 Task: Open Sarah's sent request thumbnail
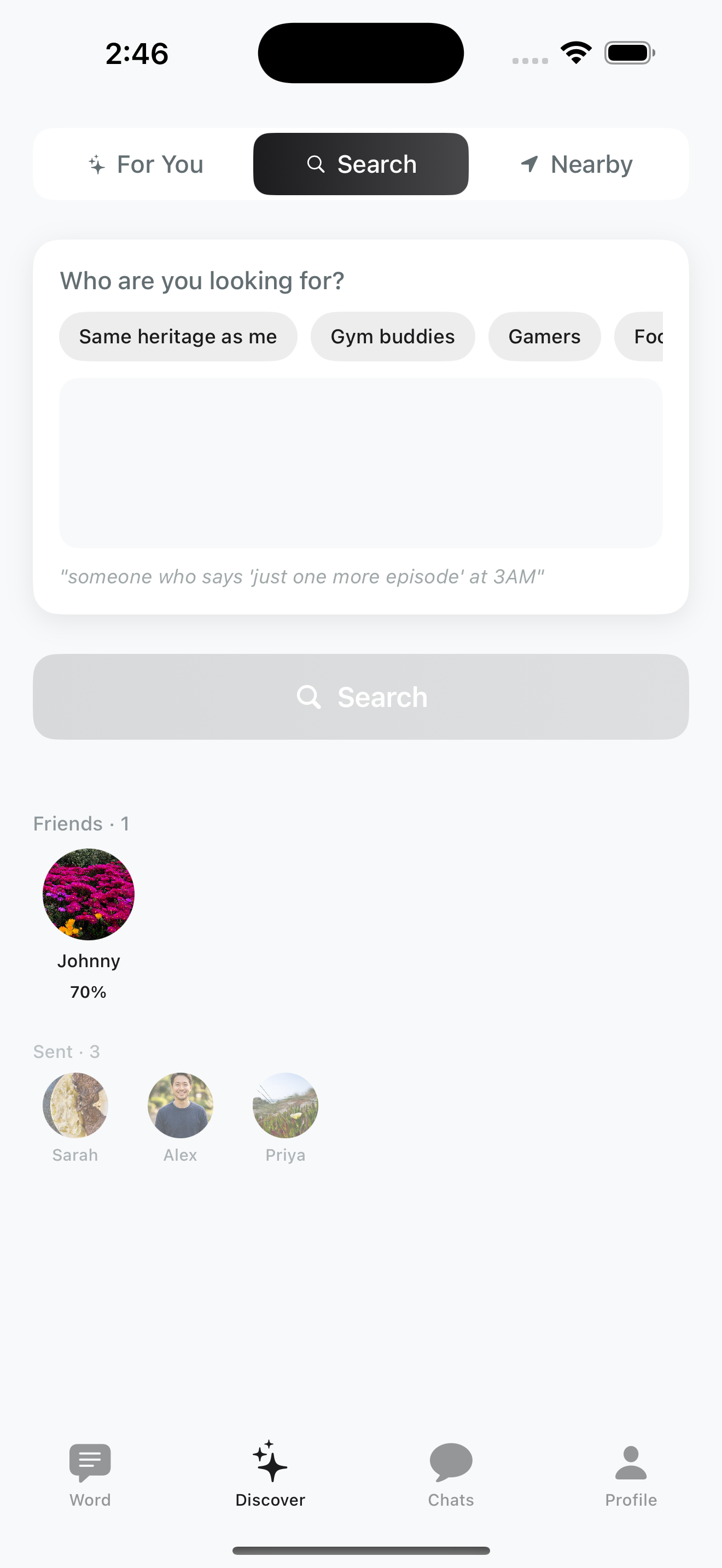(x=74, y=1105)
